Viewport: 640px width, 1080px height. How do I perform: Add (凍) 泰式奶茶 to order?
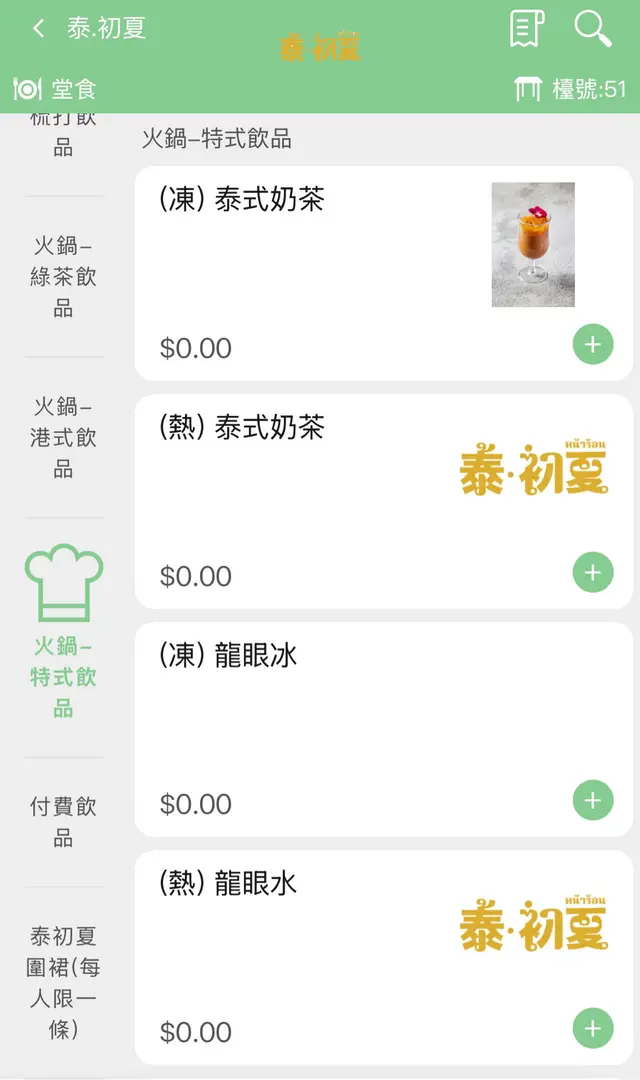pos(593,345)
